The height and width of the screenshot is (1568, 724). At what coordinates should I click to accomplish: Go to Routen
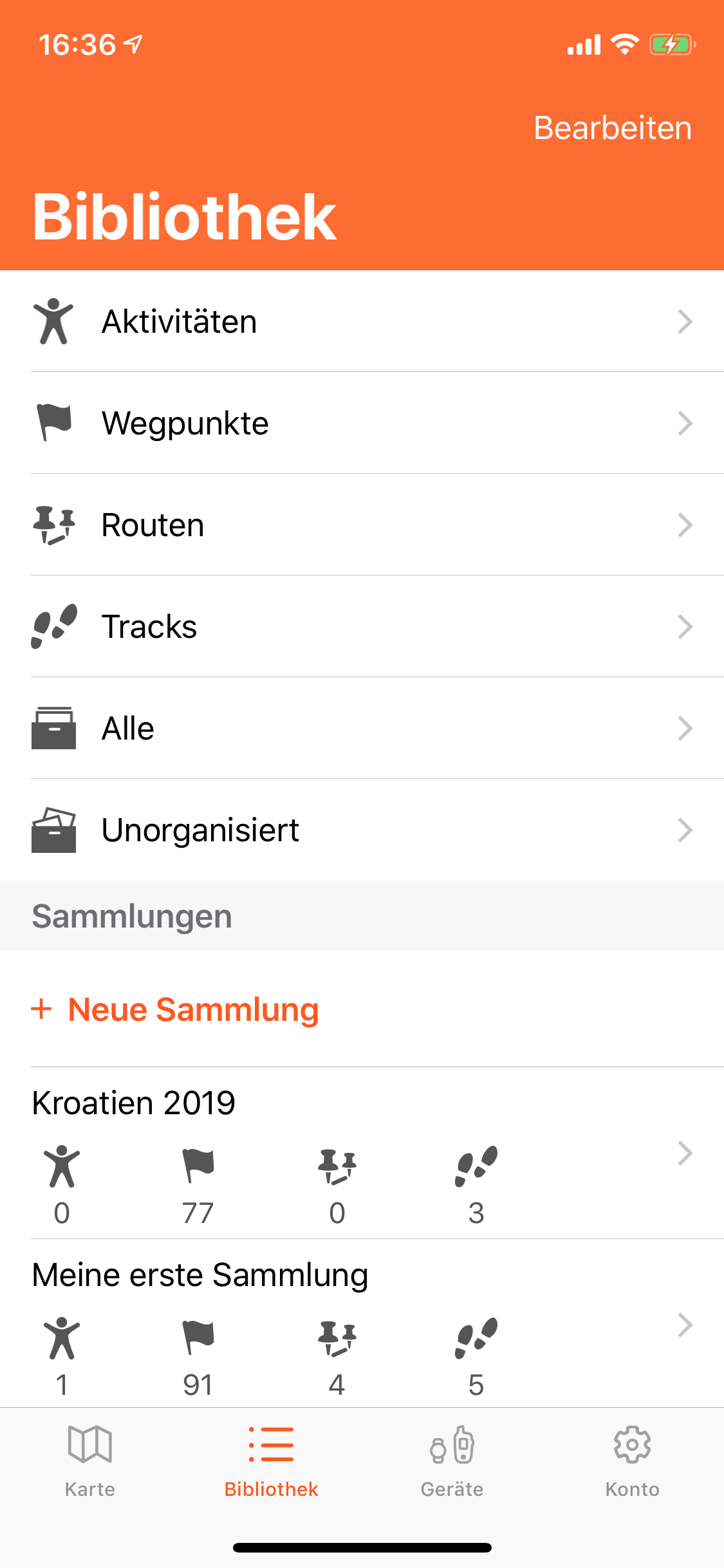click(x=362, y=525)
